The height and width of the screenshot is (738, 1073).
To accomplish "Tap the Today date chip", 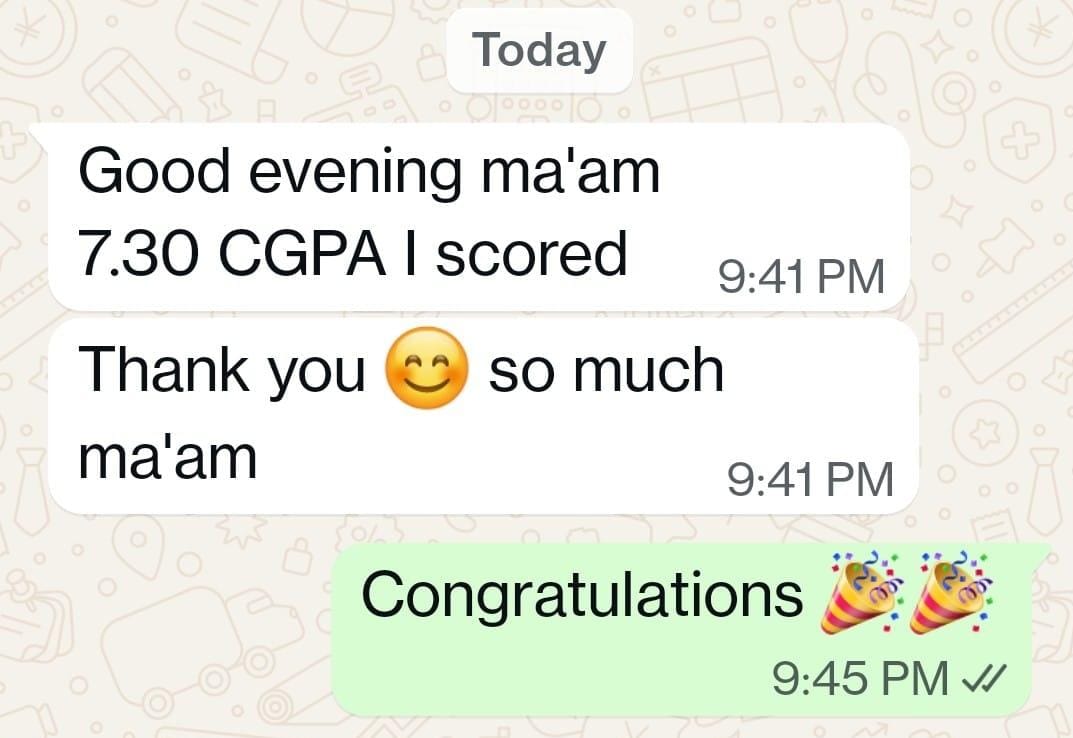I will pos(539,50).
